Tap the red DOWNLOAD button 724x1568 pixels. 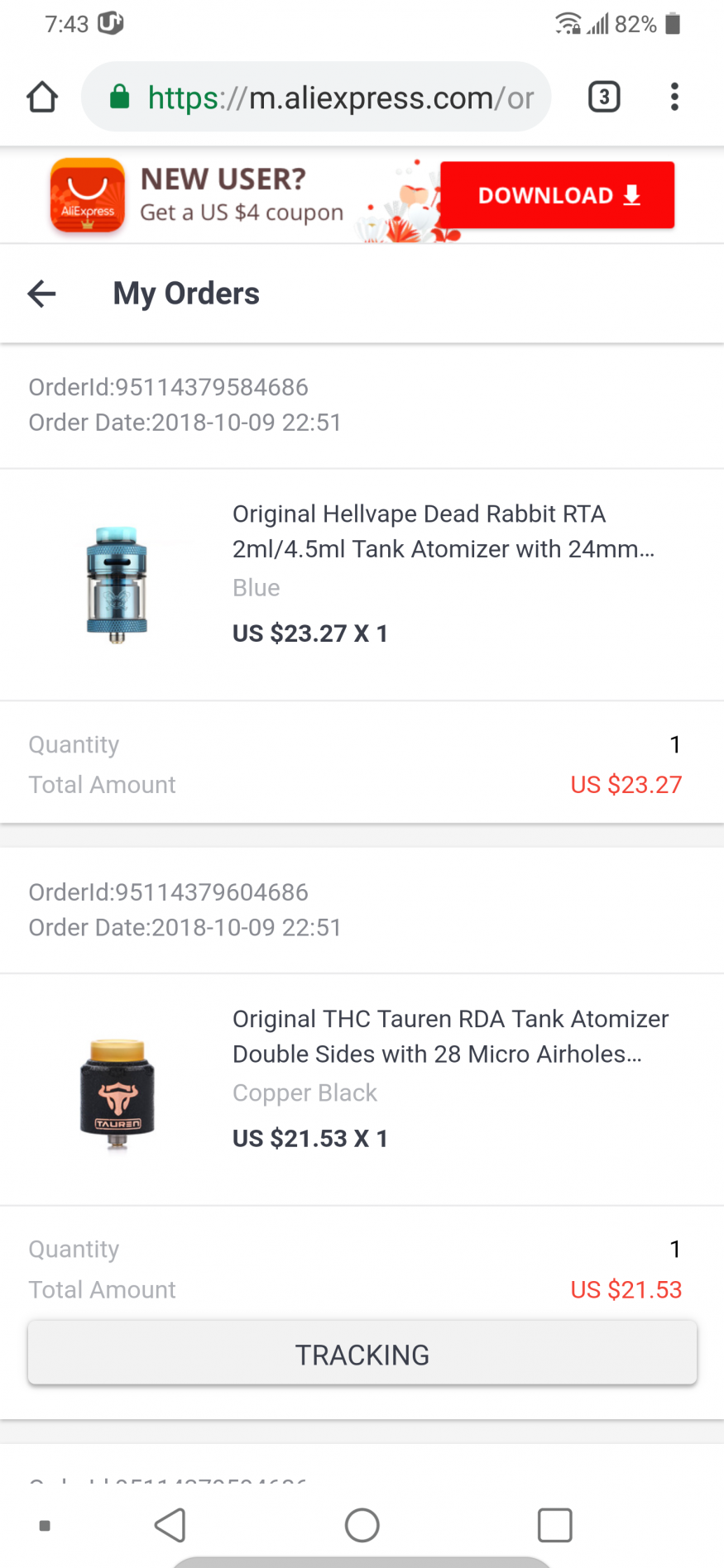[557, 195]
